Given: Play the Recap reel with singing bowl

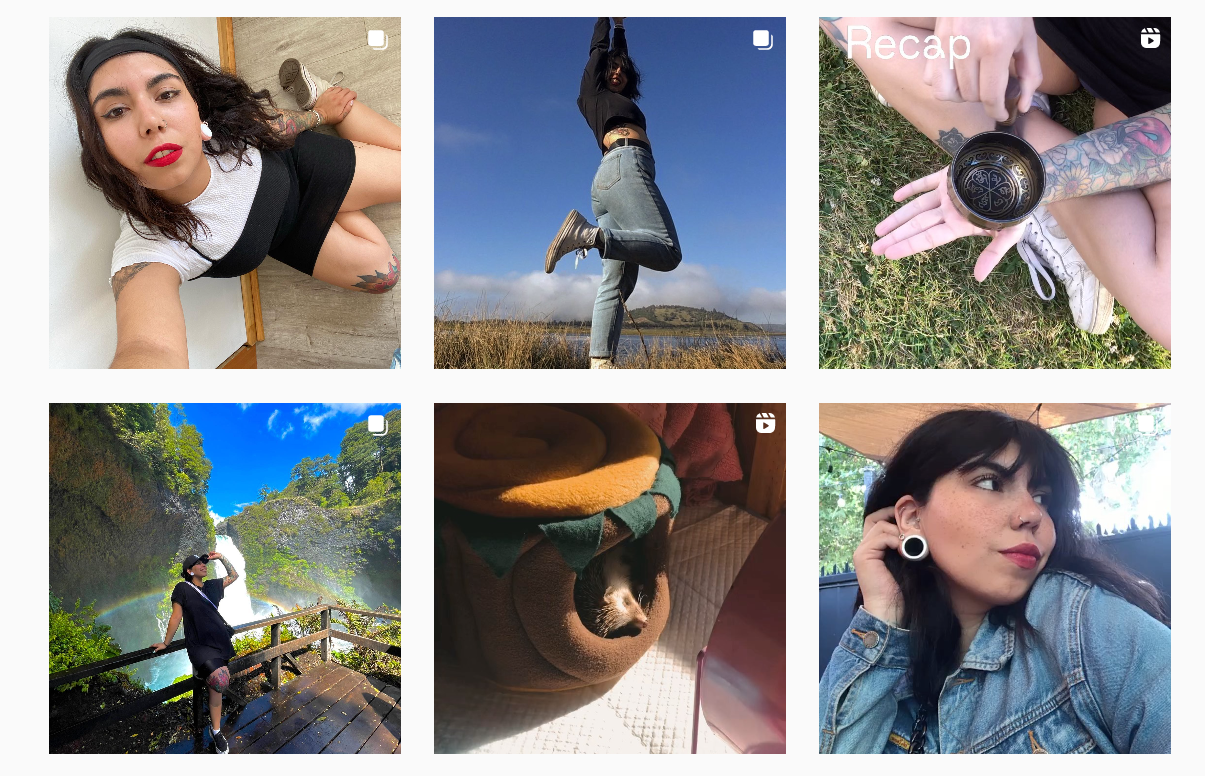Looking at the screenshot, I should (x=994, y=193).
